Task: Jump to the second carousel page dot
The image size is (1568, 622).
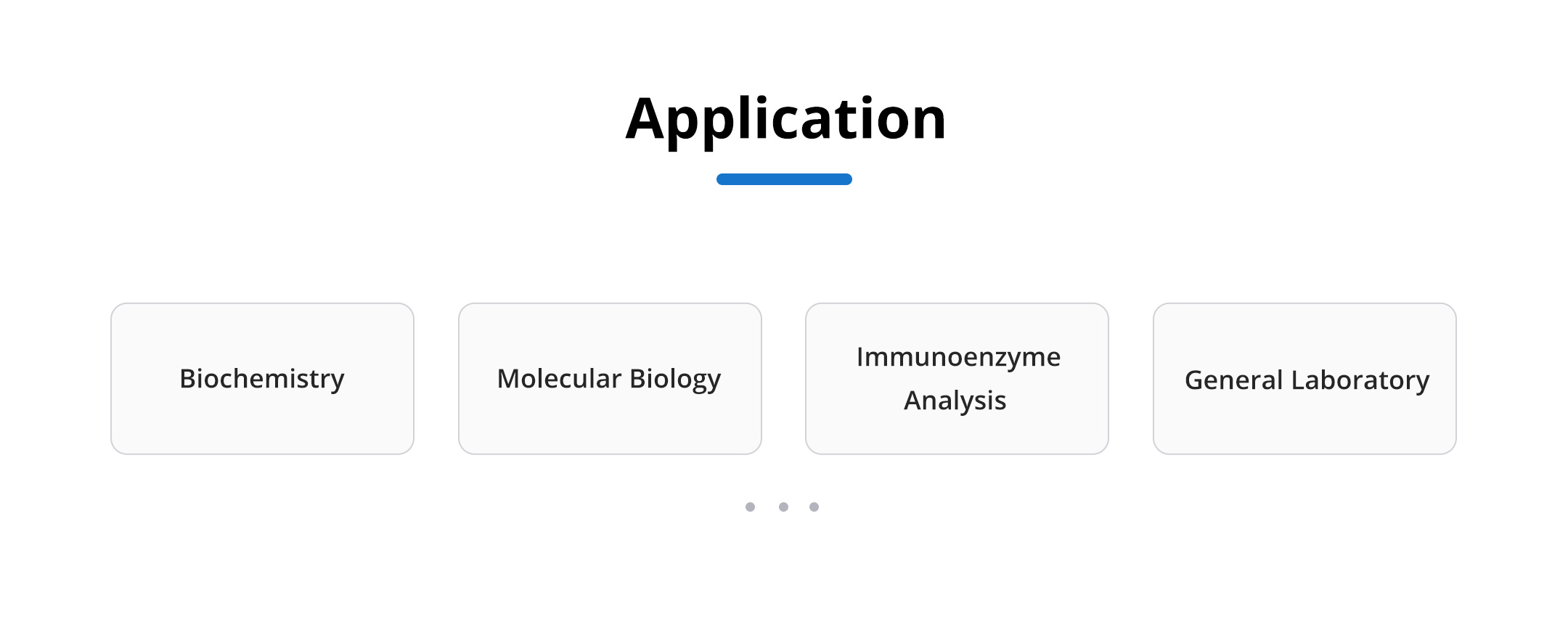Action: click(783, 507)
